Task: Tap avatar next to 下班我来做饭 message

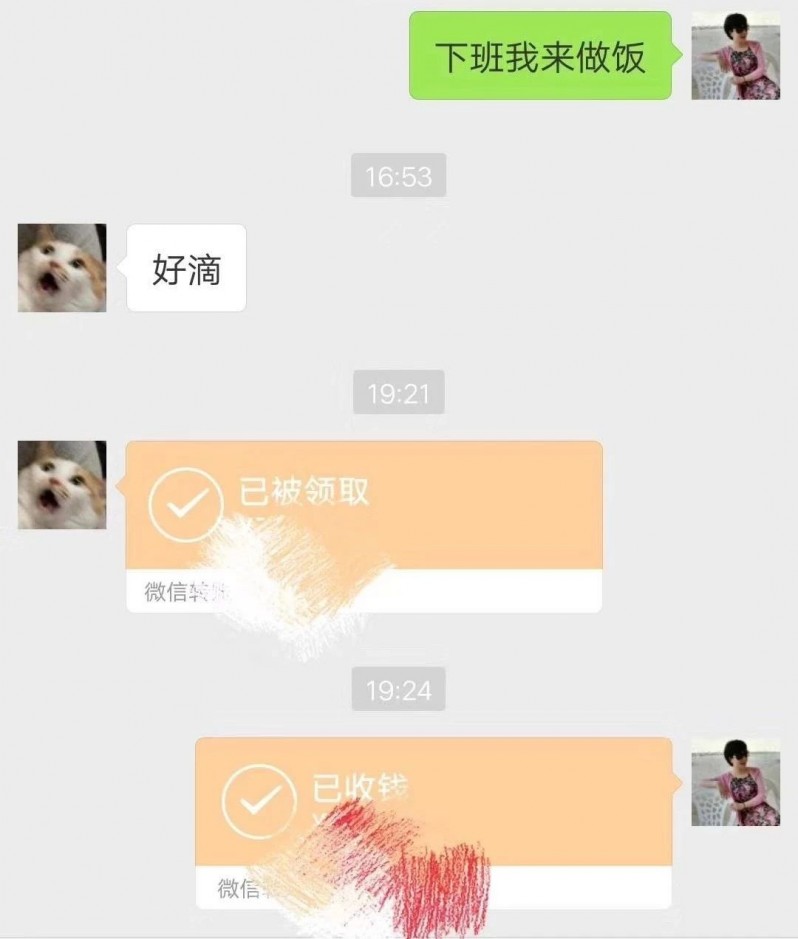Action: (735, 56)
